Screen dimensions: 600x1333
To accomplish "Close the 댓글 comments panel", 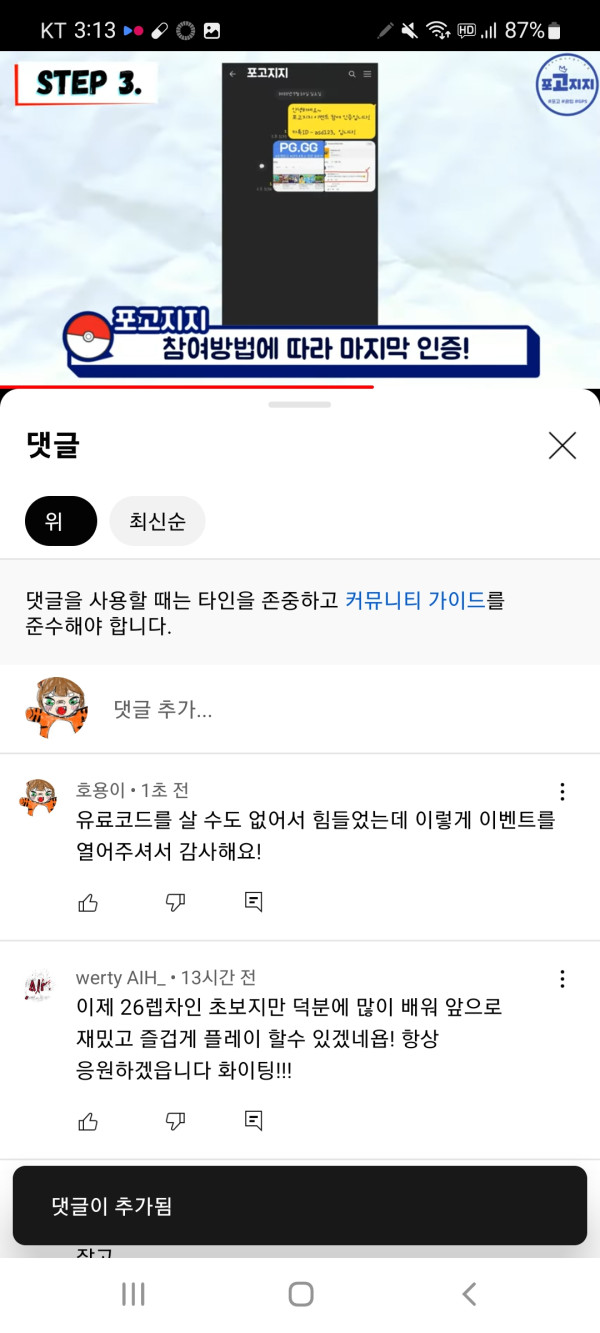I will 562,446.
